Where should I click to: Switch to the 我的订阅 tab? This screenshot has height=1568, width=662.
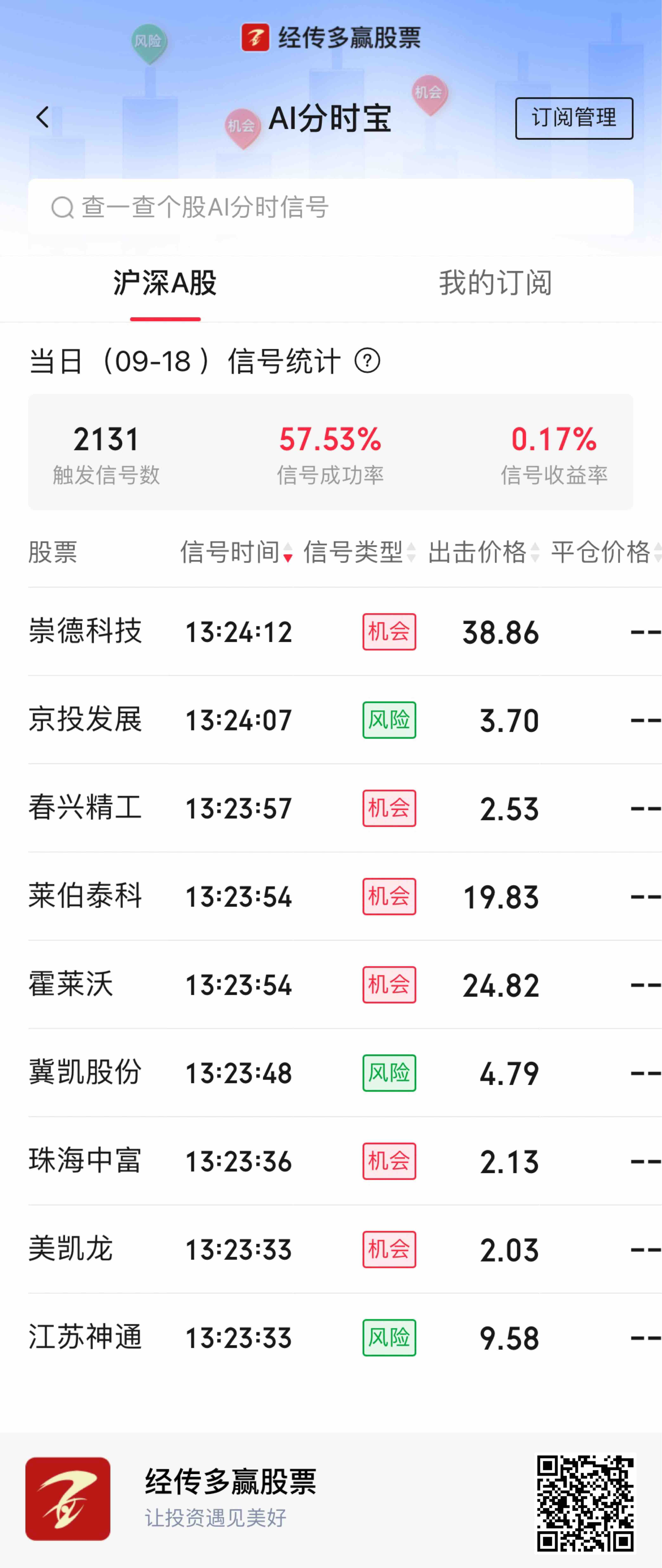pos(495,283)
